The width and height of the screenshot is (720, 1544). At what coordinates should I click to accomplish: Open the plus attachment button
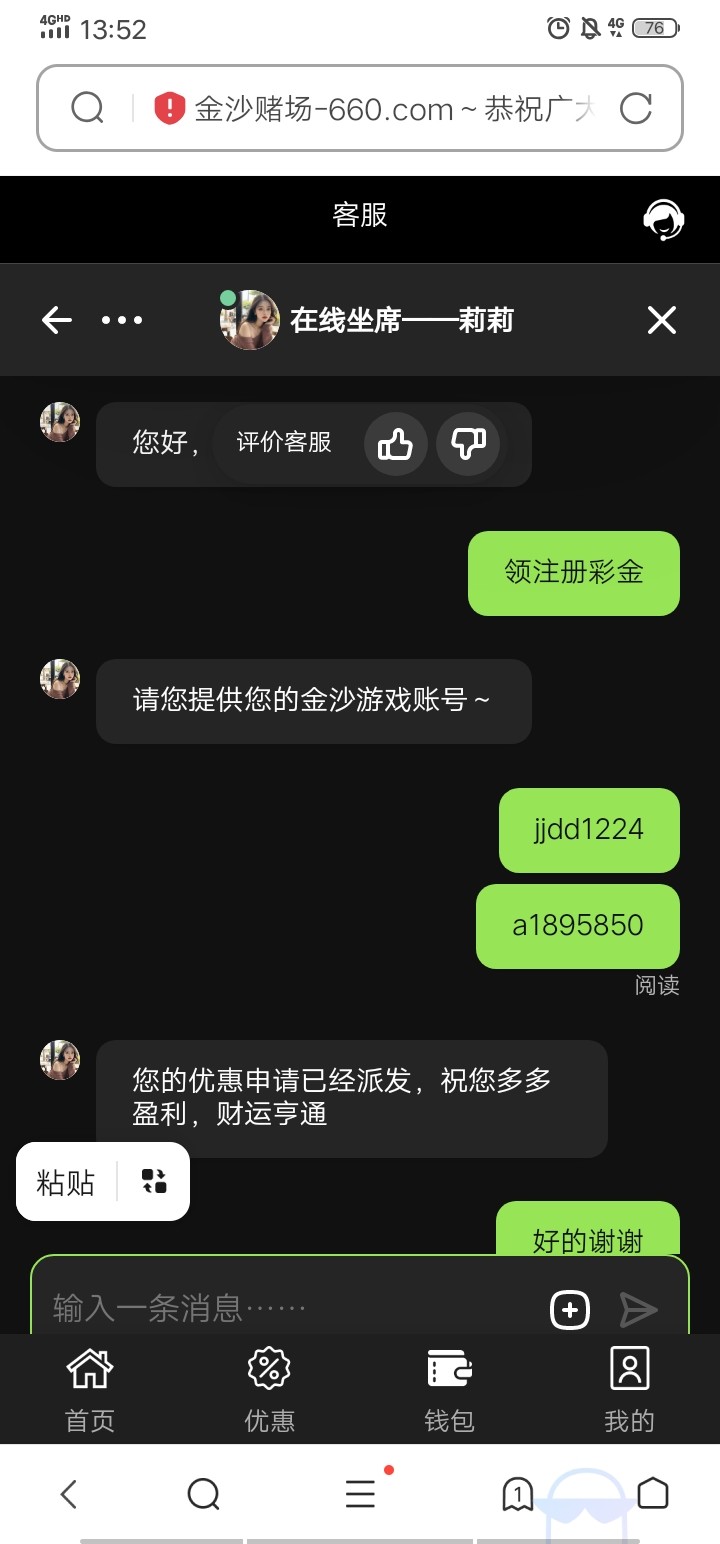coord(570,1309)
